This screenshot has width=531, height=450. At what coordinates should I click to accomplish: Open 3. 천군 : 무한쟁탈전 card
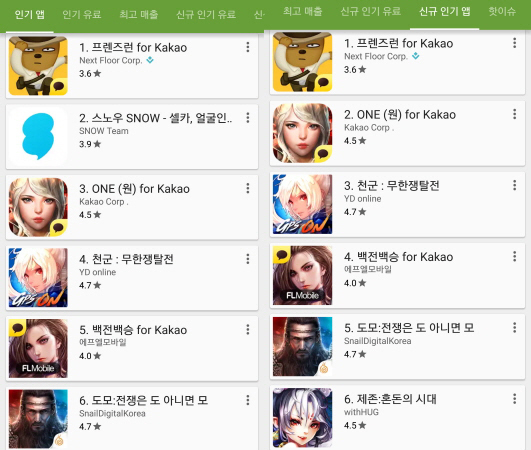pos(397,205)
